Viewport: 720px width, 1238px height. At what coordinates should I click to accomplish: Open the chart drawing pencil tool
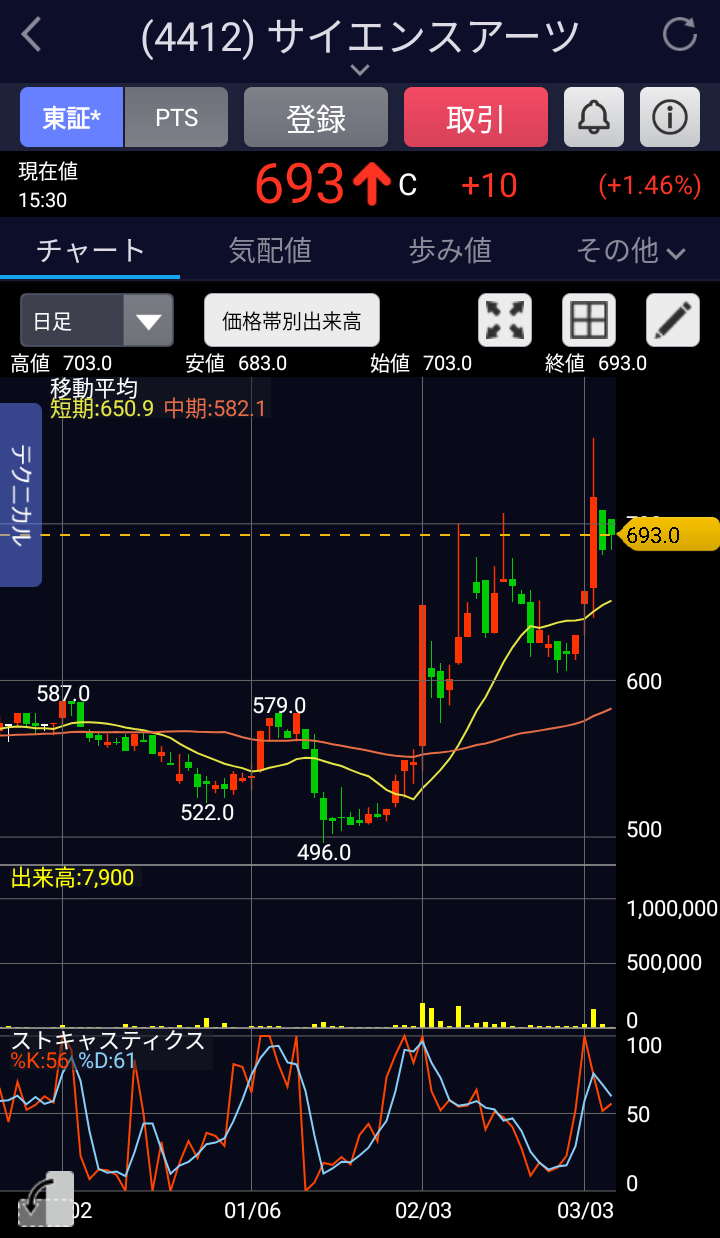pyautogui.click(x=672, y=320)
